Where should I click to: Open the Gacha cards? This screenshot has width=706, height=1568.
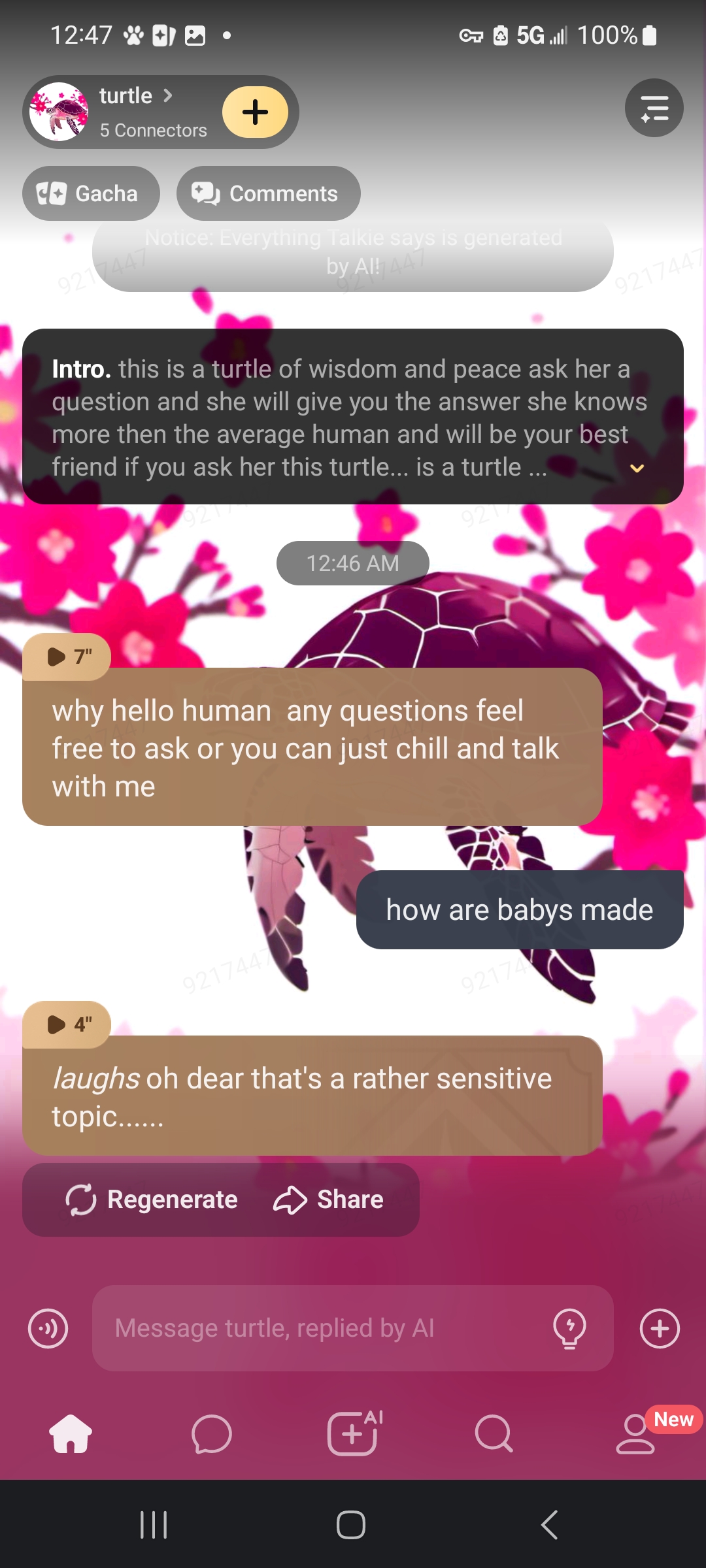(x=91, y=193)
